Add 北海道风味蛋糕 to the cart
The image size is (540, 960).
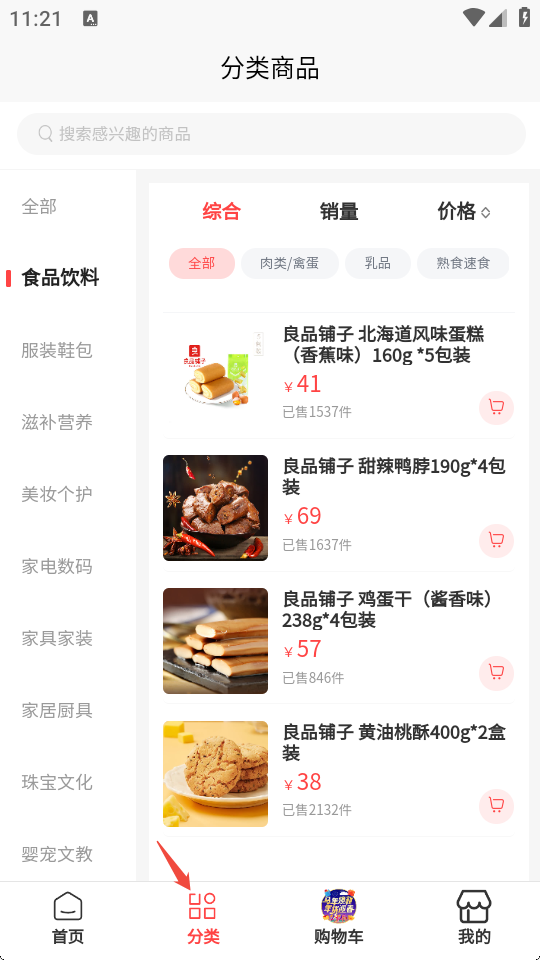[x=496, y=408]
